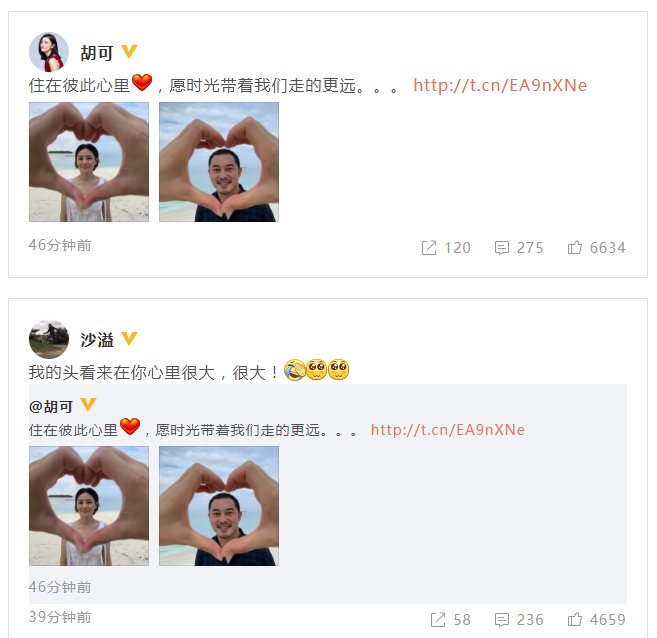The width and height of the screenshot is (657, 638).
Task: Open the 275 comments on 胡可's post
Action: (519, 247)
